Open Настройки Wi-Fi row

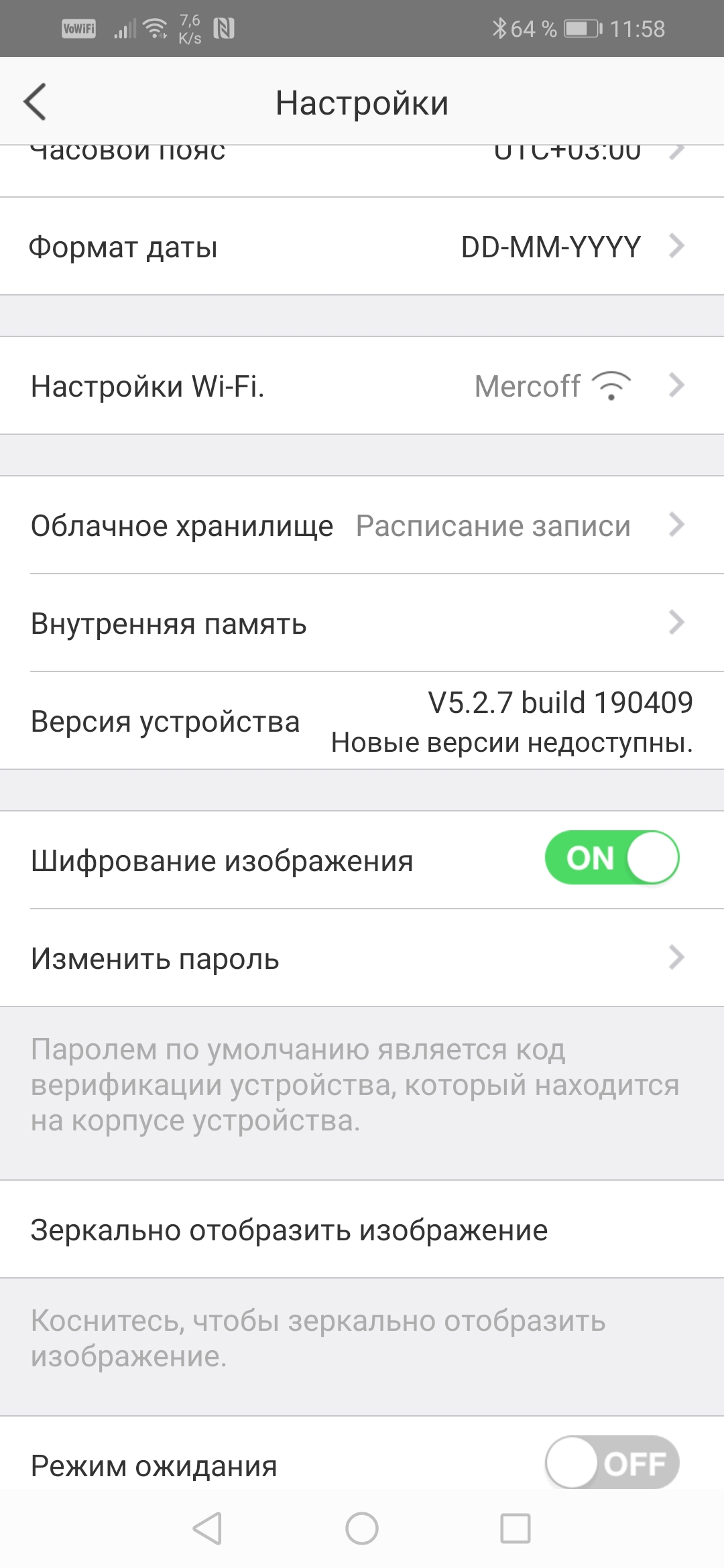(x=362, y=386)
